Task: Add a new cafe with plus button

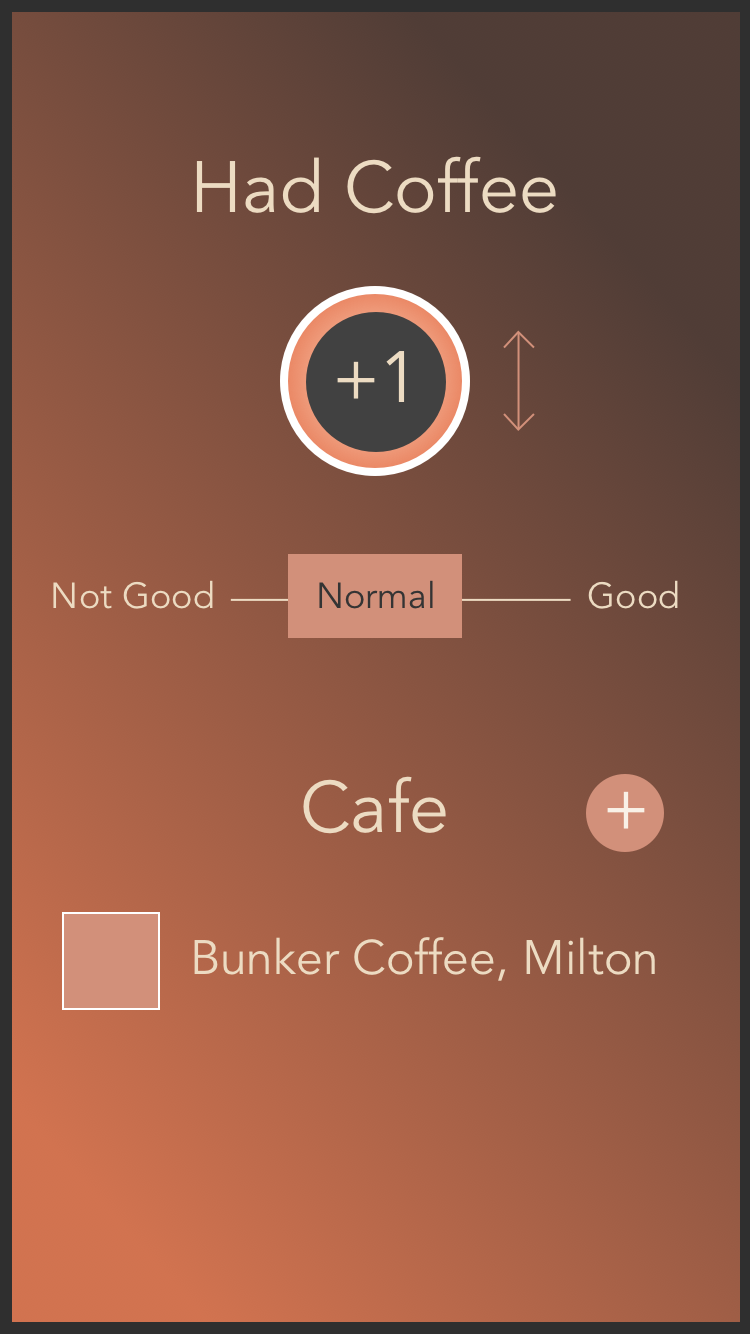Action: 625,812
